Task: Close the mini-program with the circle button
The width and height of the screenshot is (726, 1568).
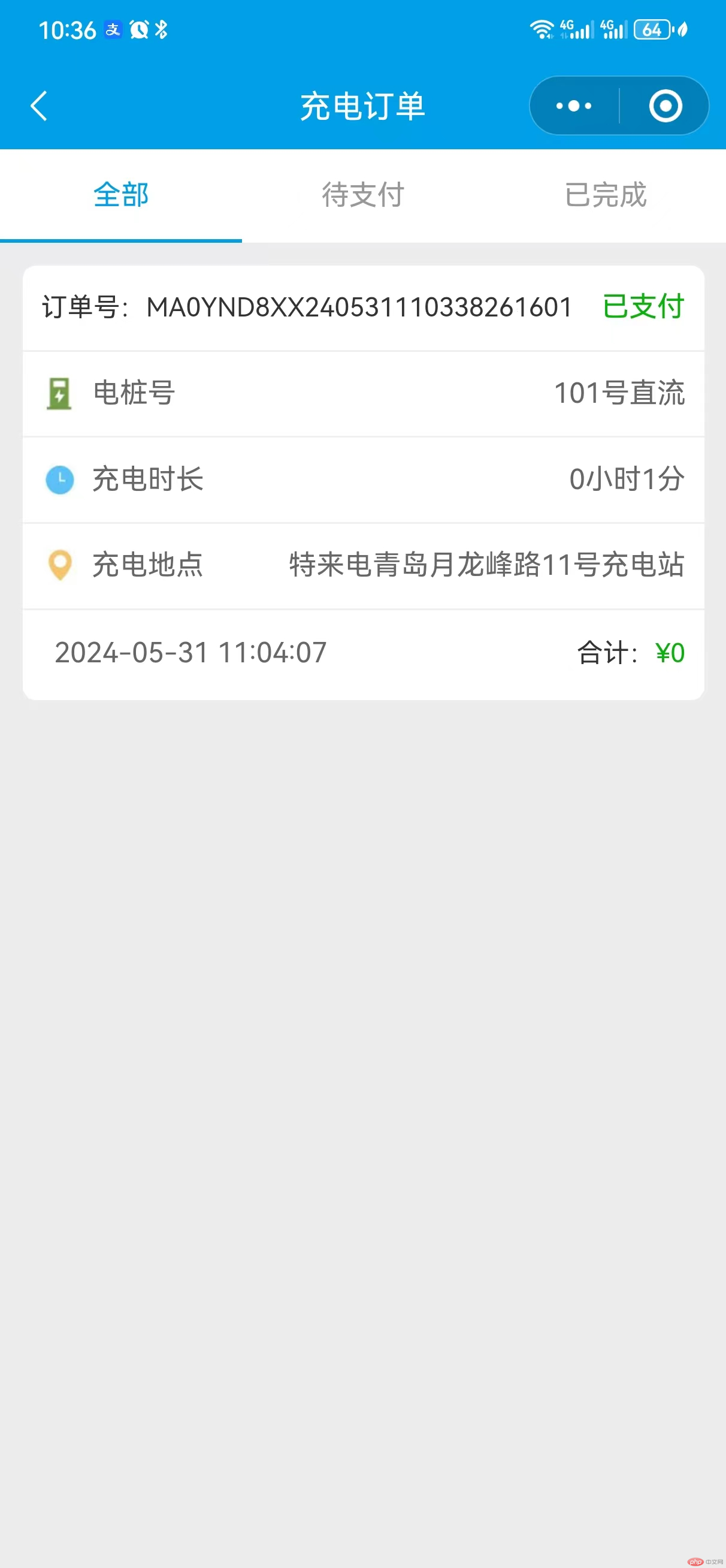Action: (x=665, y=106)
